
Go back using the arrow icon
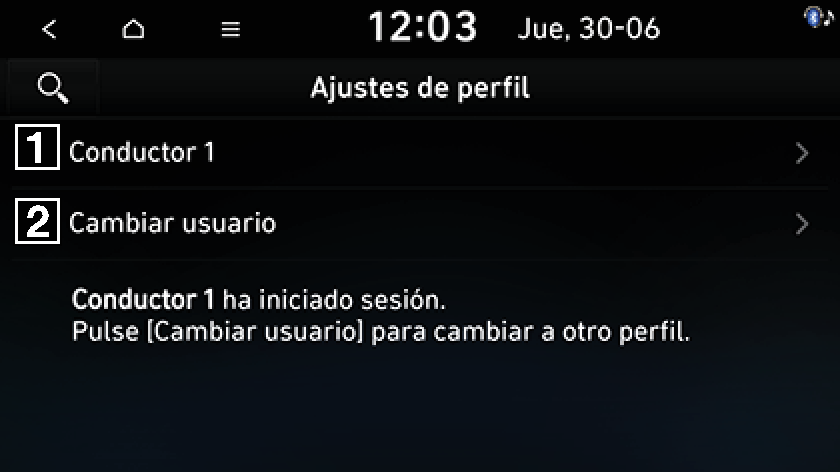[x=49, y=29]
